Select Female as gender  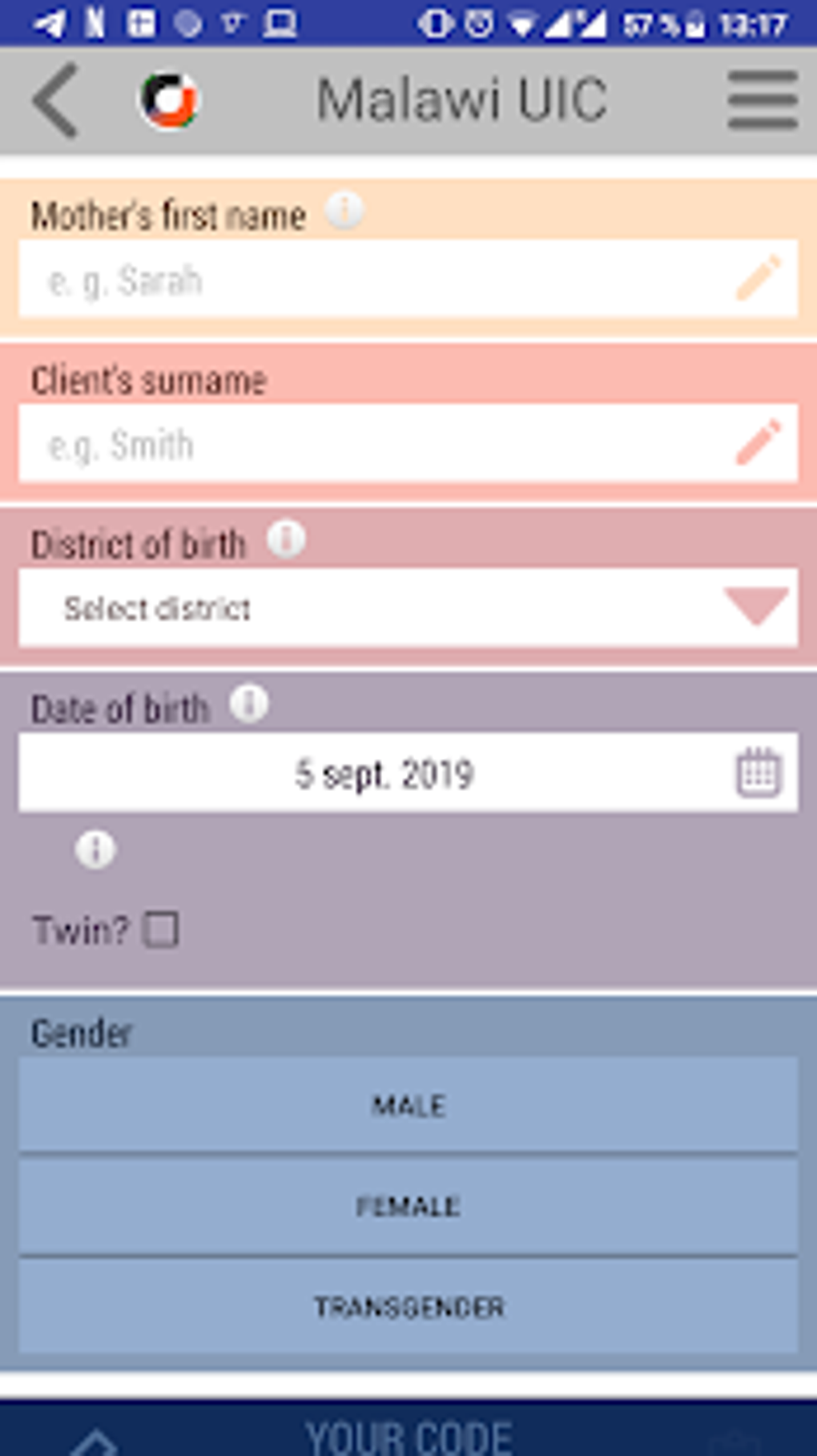408,1206
